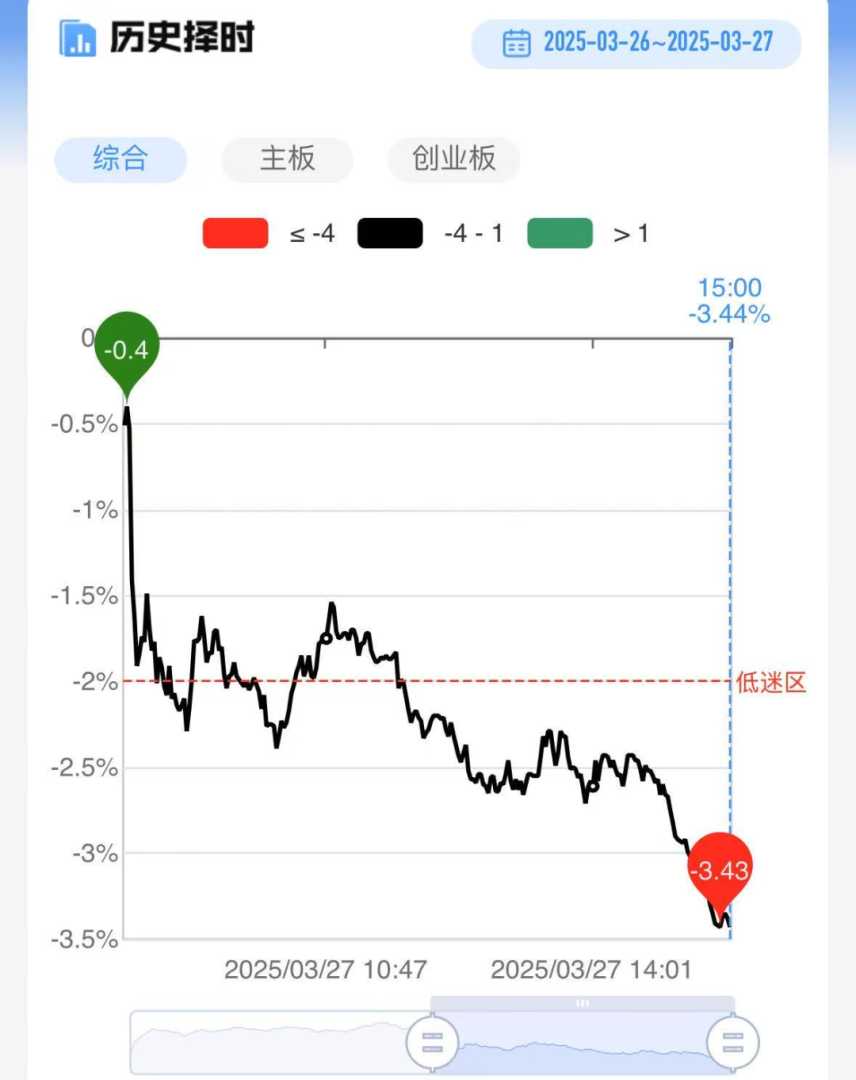Image resolution: width=856 pixels, height=1080 pixels.
Task: Tap the left handle of the zoom slider
Action: (432, 1043)
